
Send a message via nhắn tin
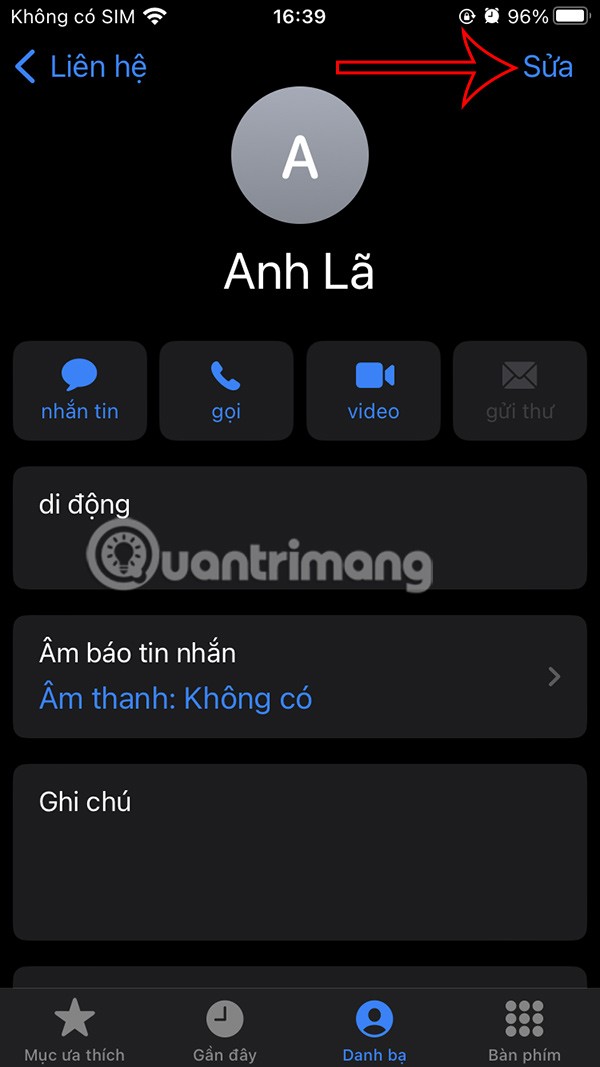pos(80,390)
